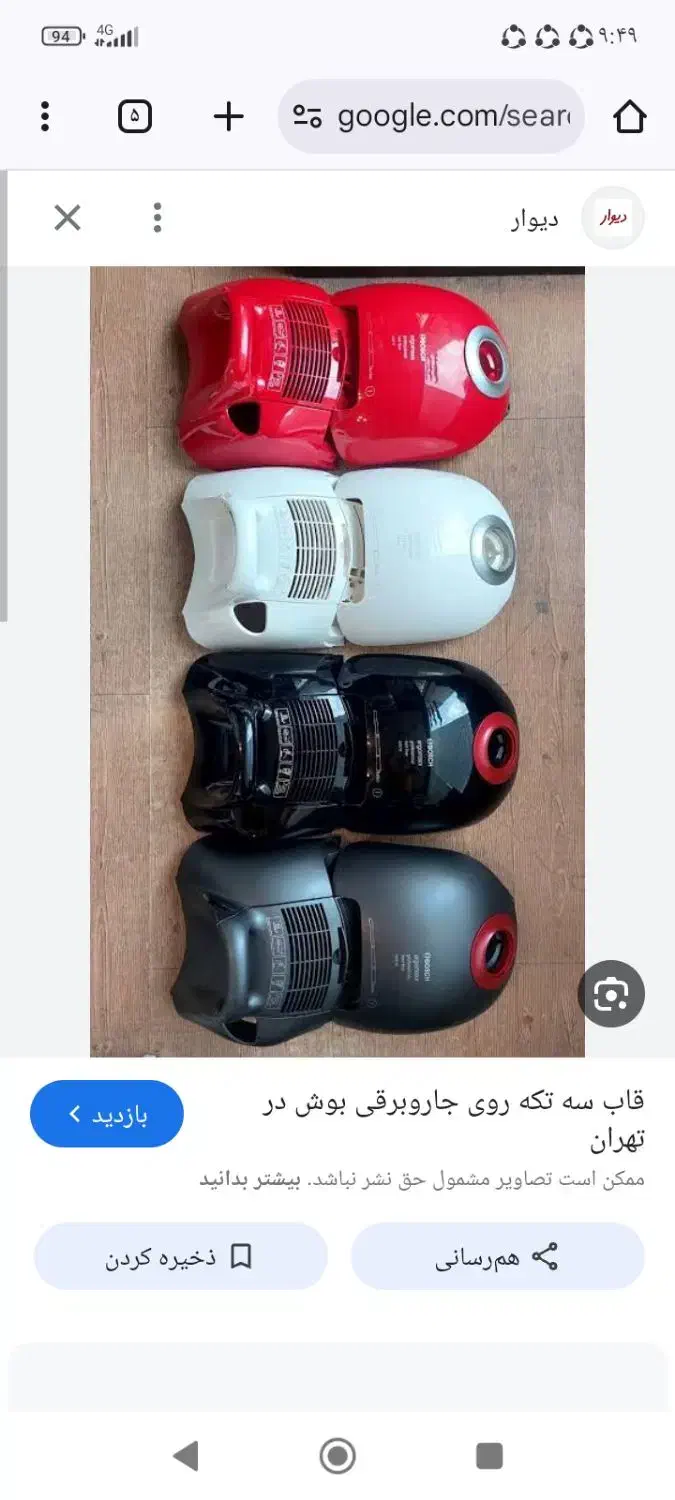The image size is (675, 1500).
Task: Save the image with ذخیره کردن
Action: [x=181, y=1257]
